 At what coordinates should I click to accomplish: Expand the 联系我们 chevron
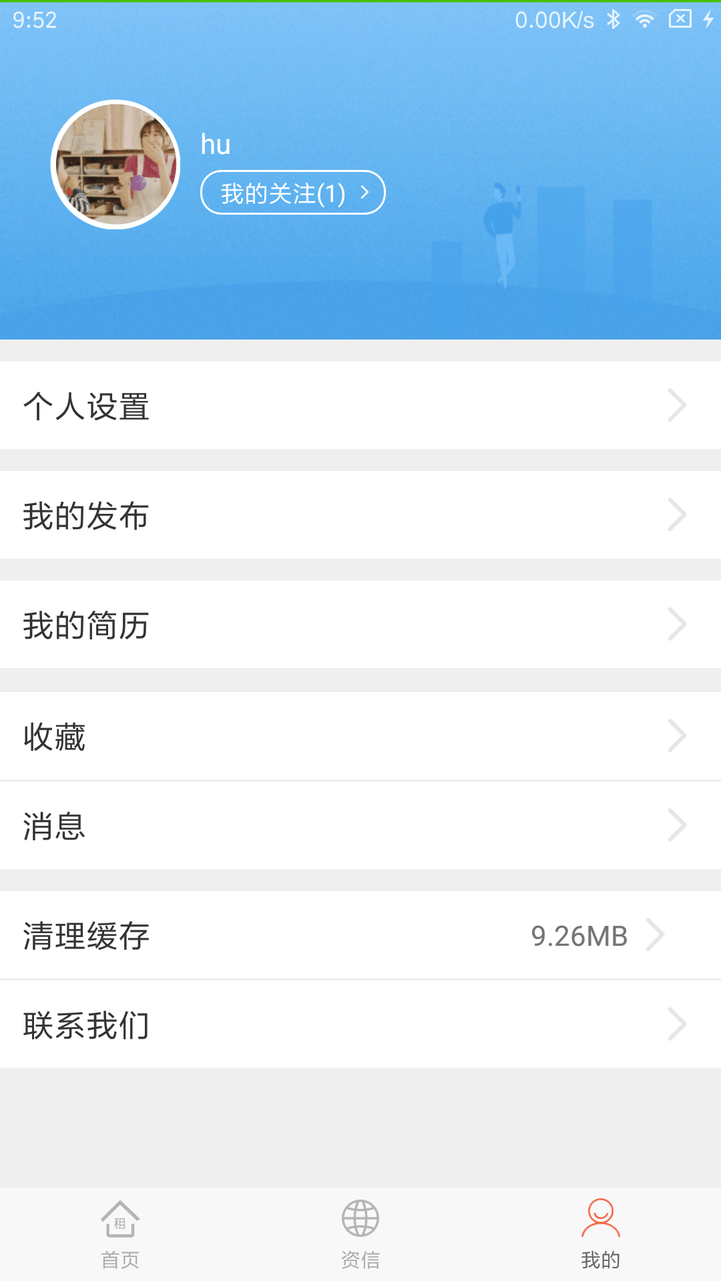tap(677, 1024)
